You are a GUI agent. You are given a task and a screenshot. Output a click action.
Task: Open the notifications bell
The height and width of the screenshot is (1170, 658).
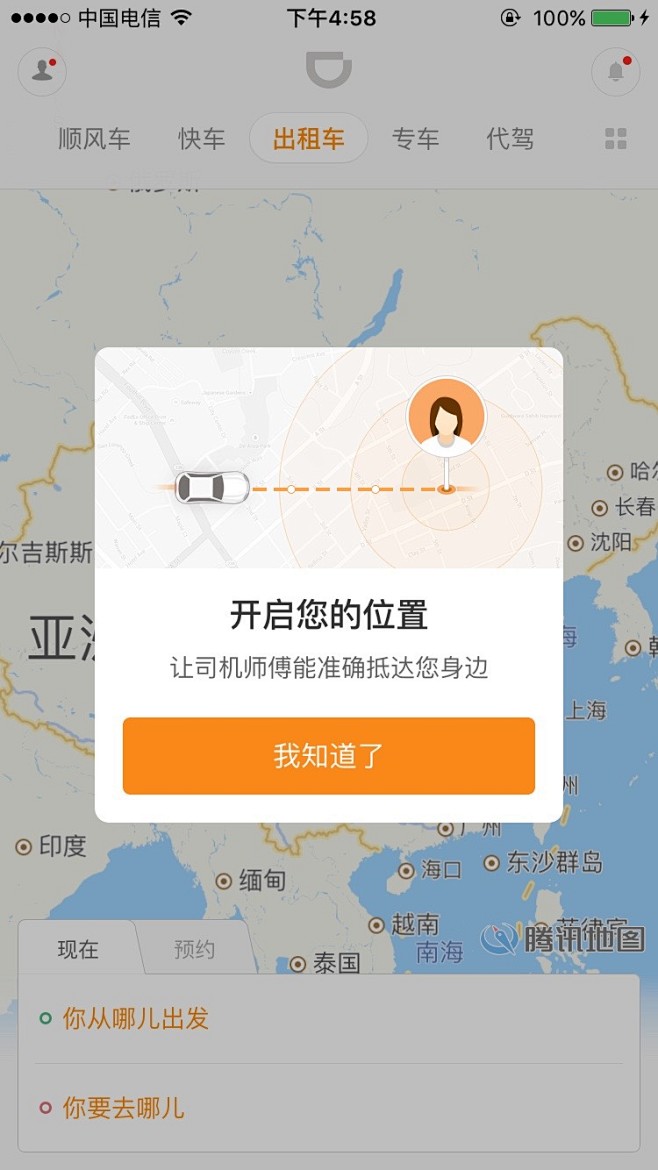pyautogui.click(x=615, y=72)
